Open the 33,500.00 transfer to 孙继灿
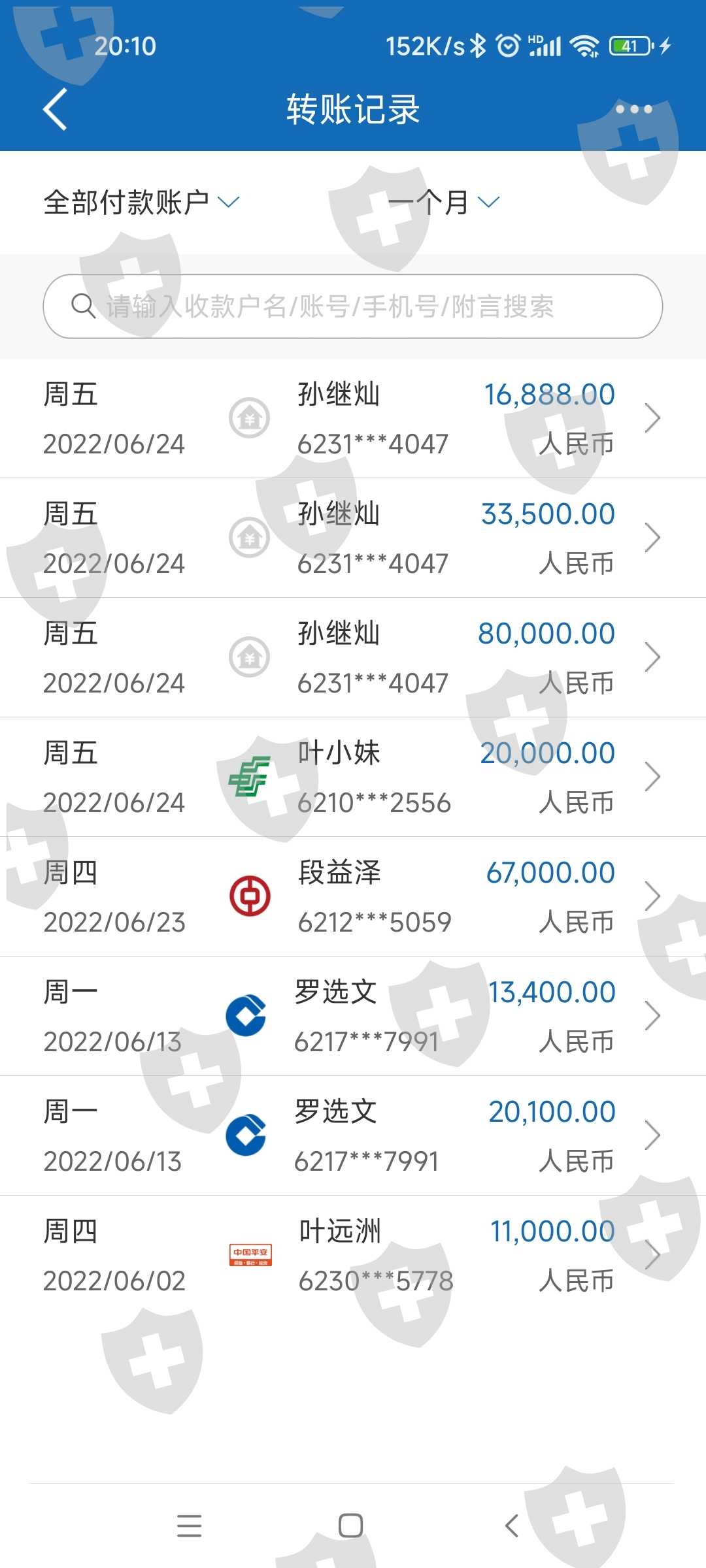The width and height of the screenshot is (706, 1568). click(x=353, y=538)
